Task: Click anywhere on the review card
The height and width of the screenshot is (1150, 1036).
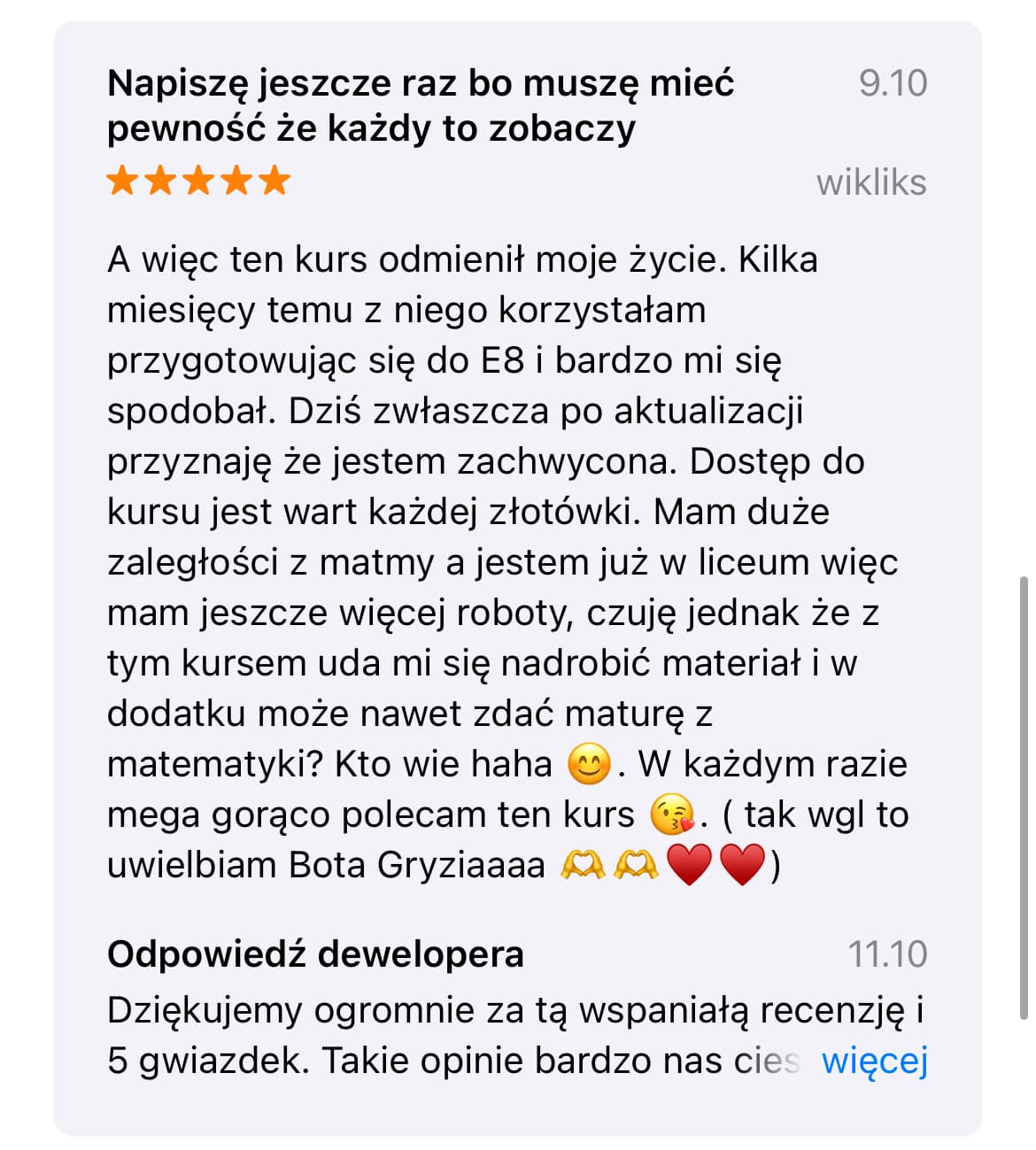Action: (518, 575)
